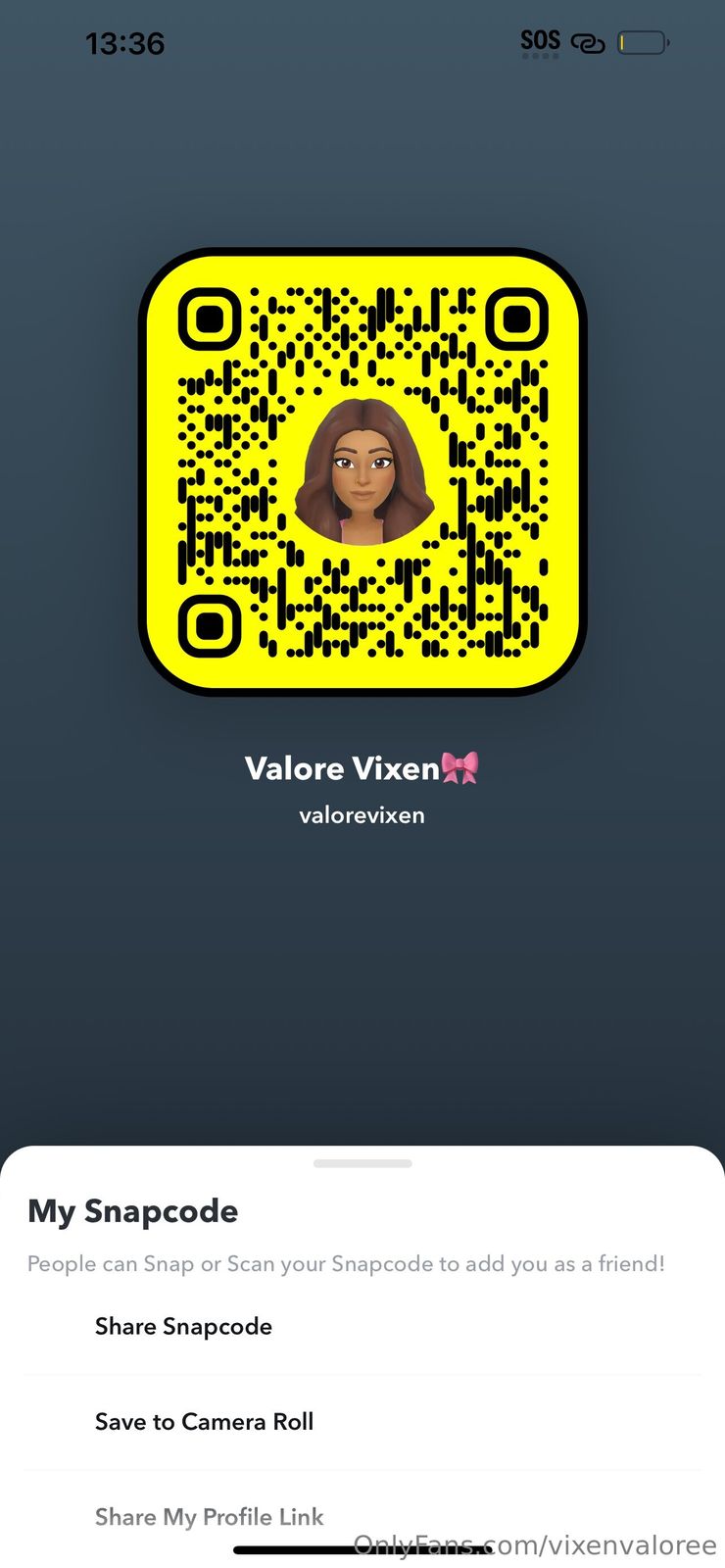
Task: Tap the My Snapcode sheet handle
Action: pyautogui.click(x=362, y=1163)
